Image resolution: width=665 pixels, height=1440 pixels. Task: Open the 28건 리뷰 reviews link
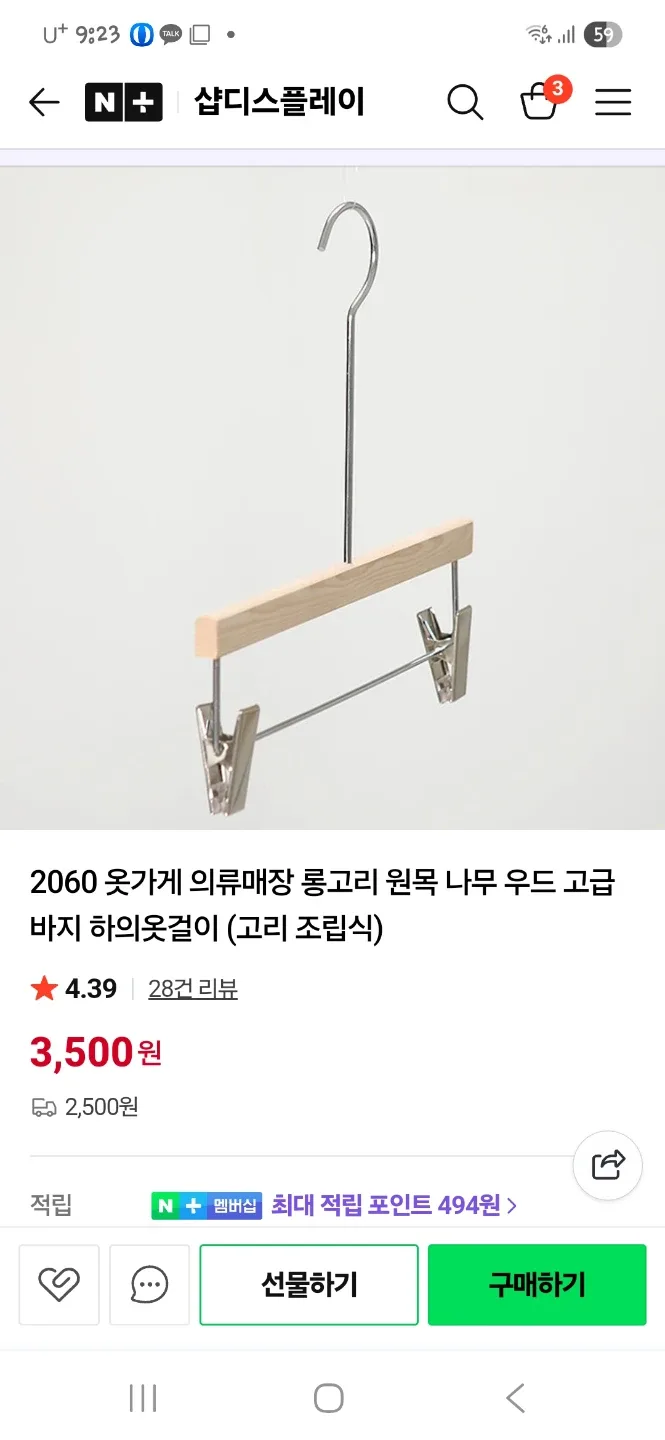pyautogui.click(x=193, y=989)
